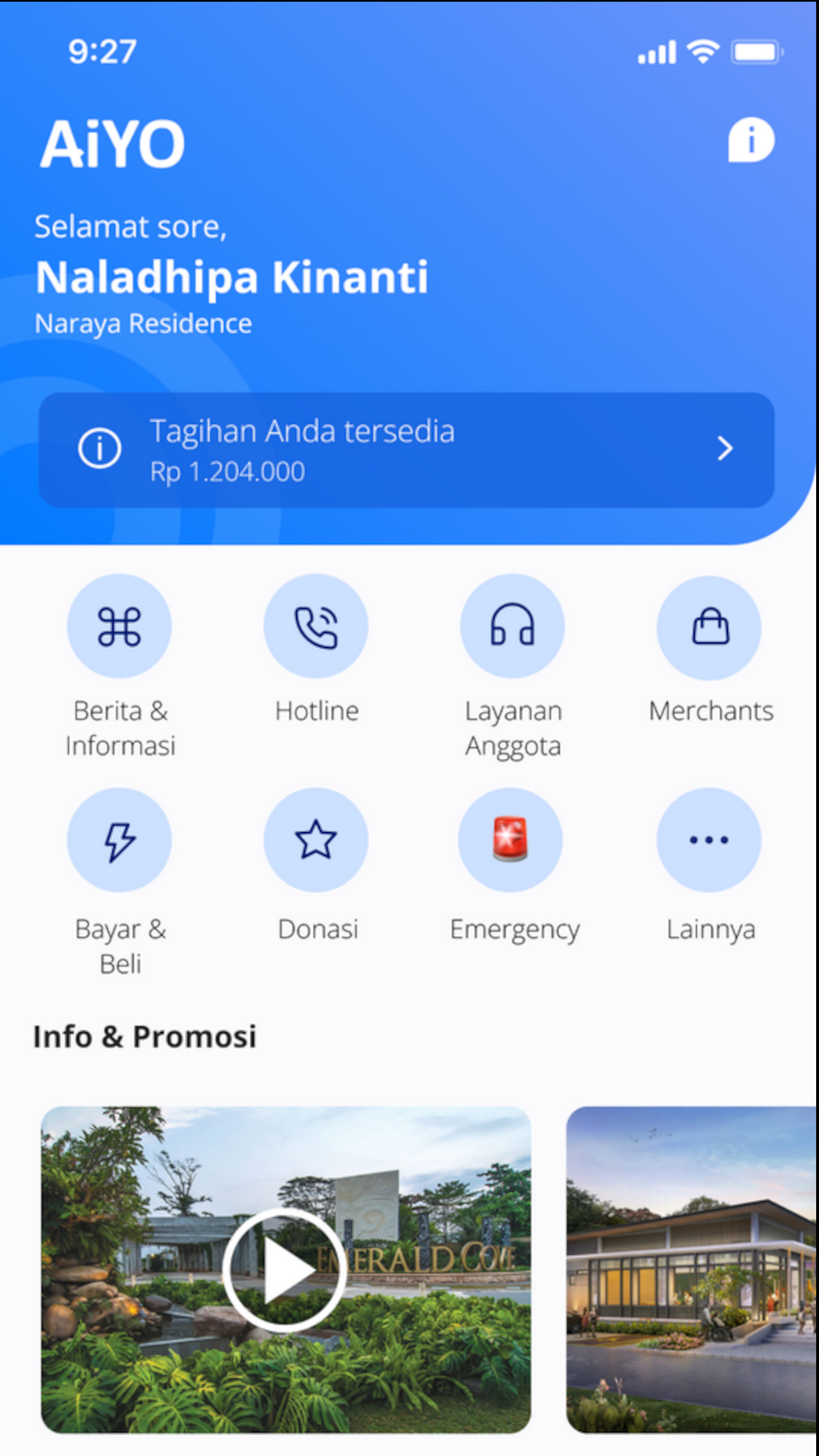
Task: Tap the info icon next to the bill amount
Action: point(100,449)
